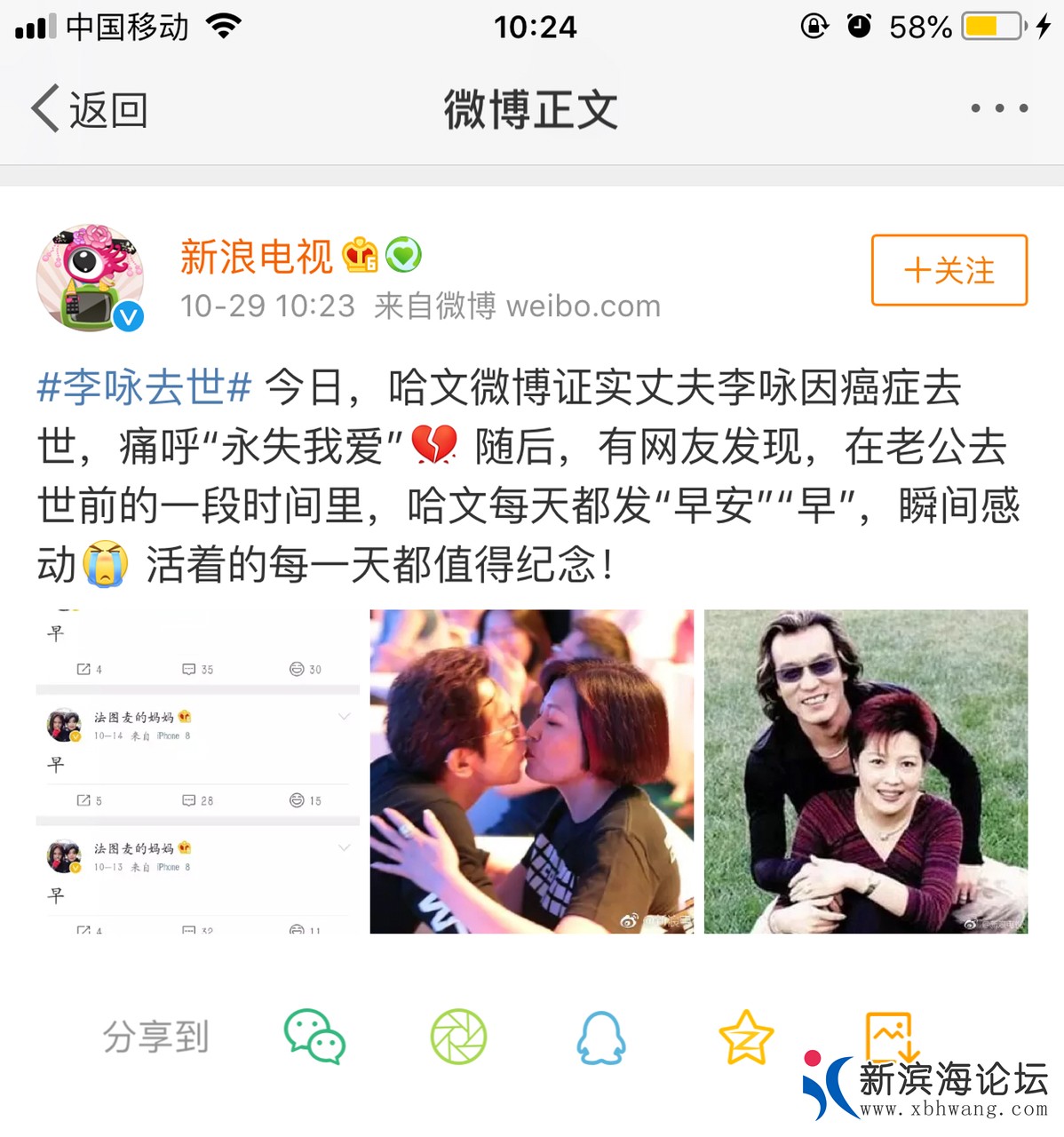Follow 新浪电视 with the +关注 button
The image size is (1064, 1137).
click(949, 270)
